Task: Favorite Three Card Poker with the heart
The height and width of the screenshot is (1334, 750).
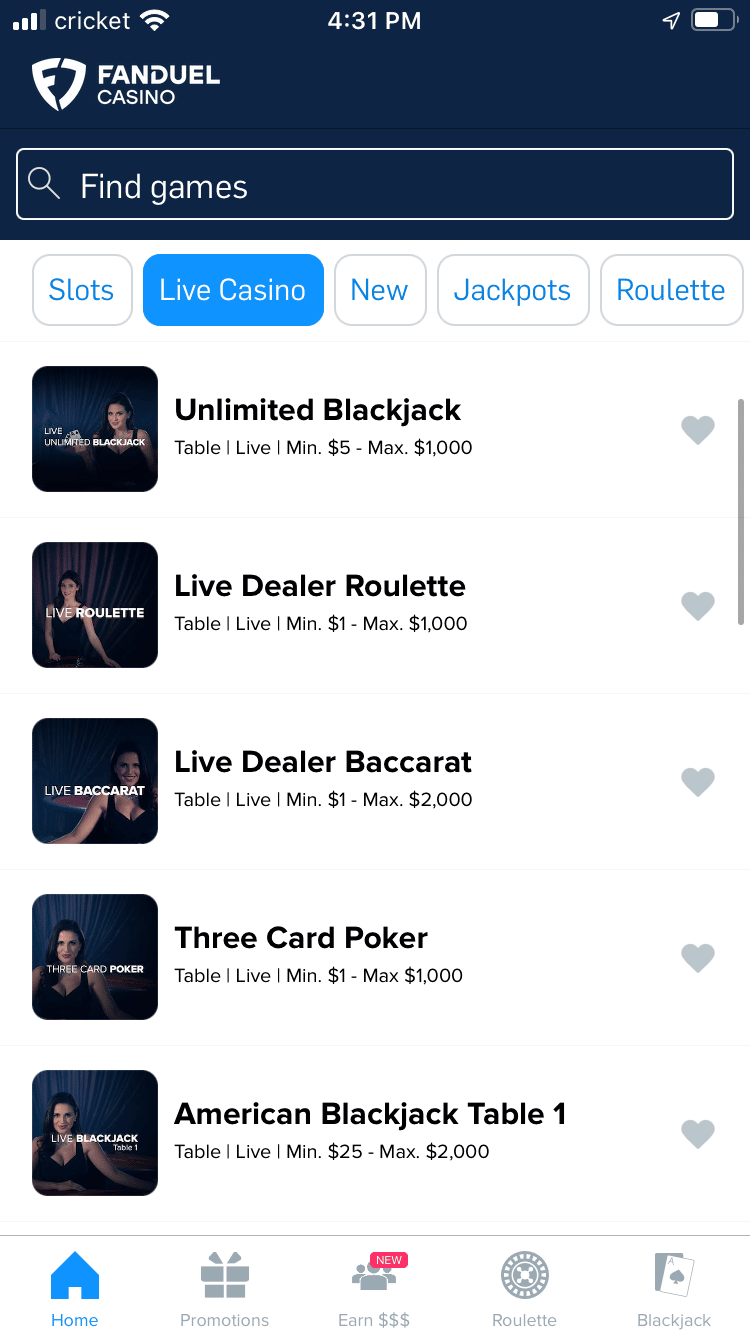Action: [x=697, y=958]
